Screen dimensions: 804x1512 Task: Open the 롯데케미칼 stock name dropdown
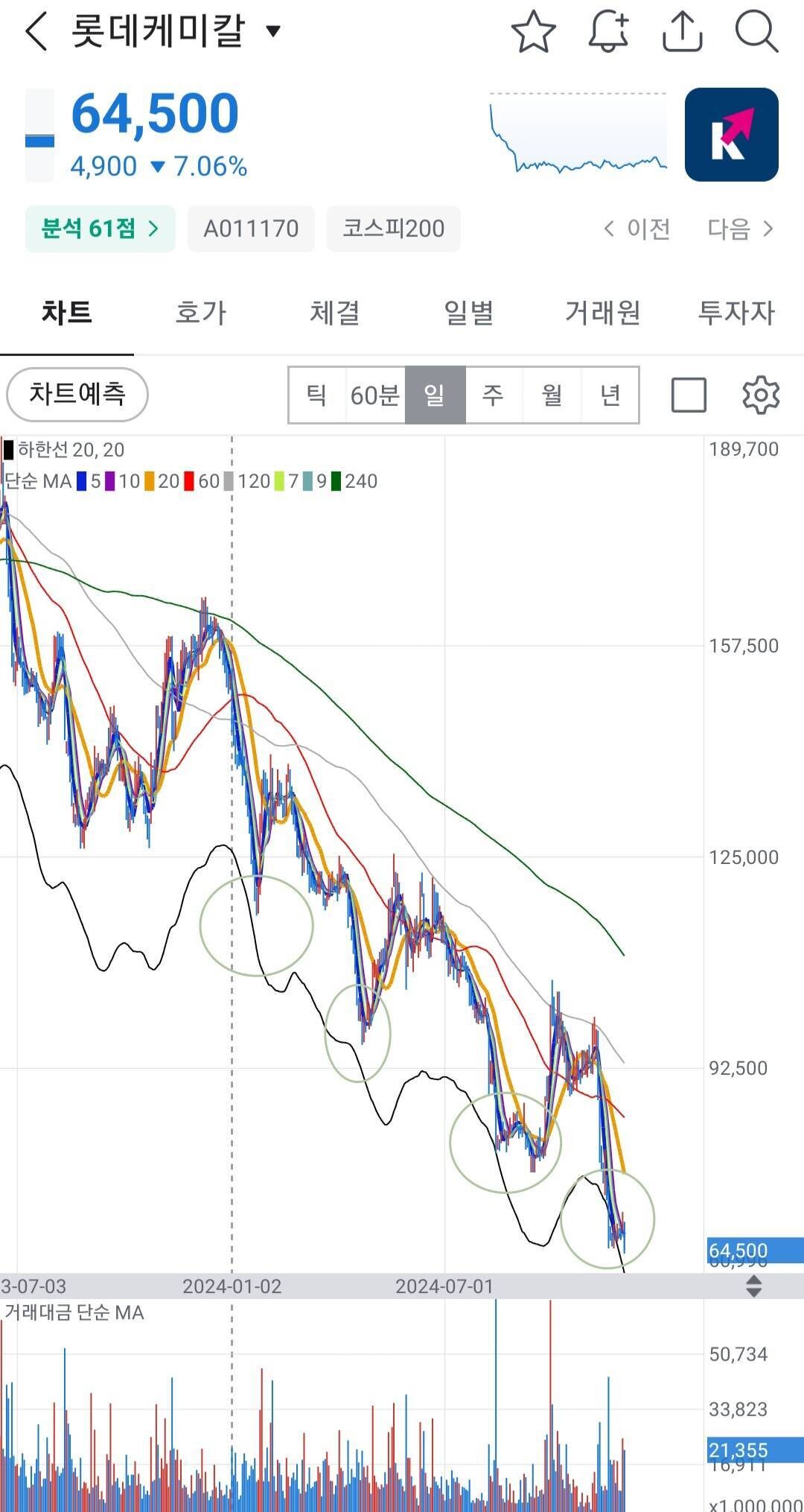(x=273, y=31)
